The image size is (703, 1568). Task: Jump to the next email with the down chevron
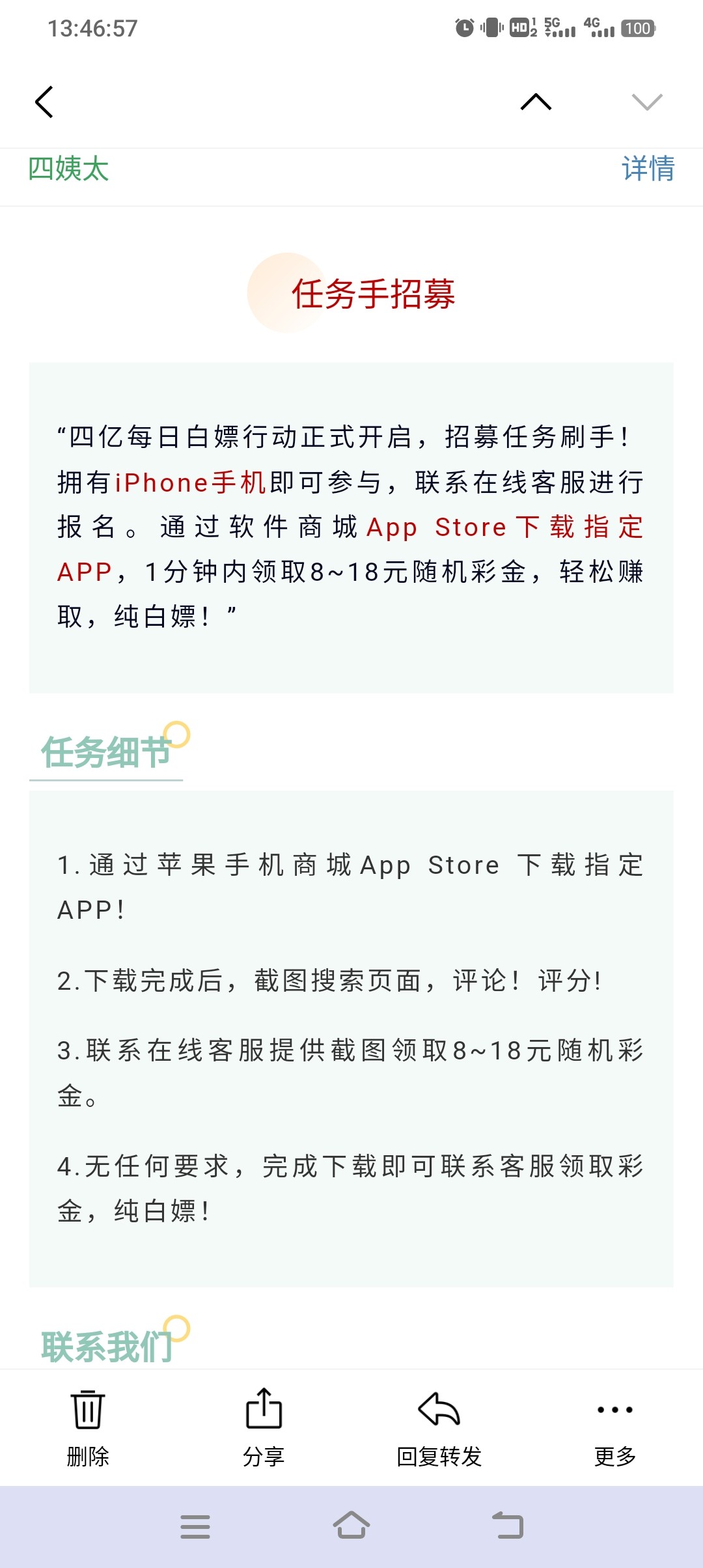647,102
